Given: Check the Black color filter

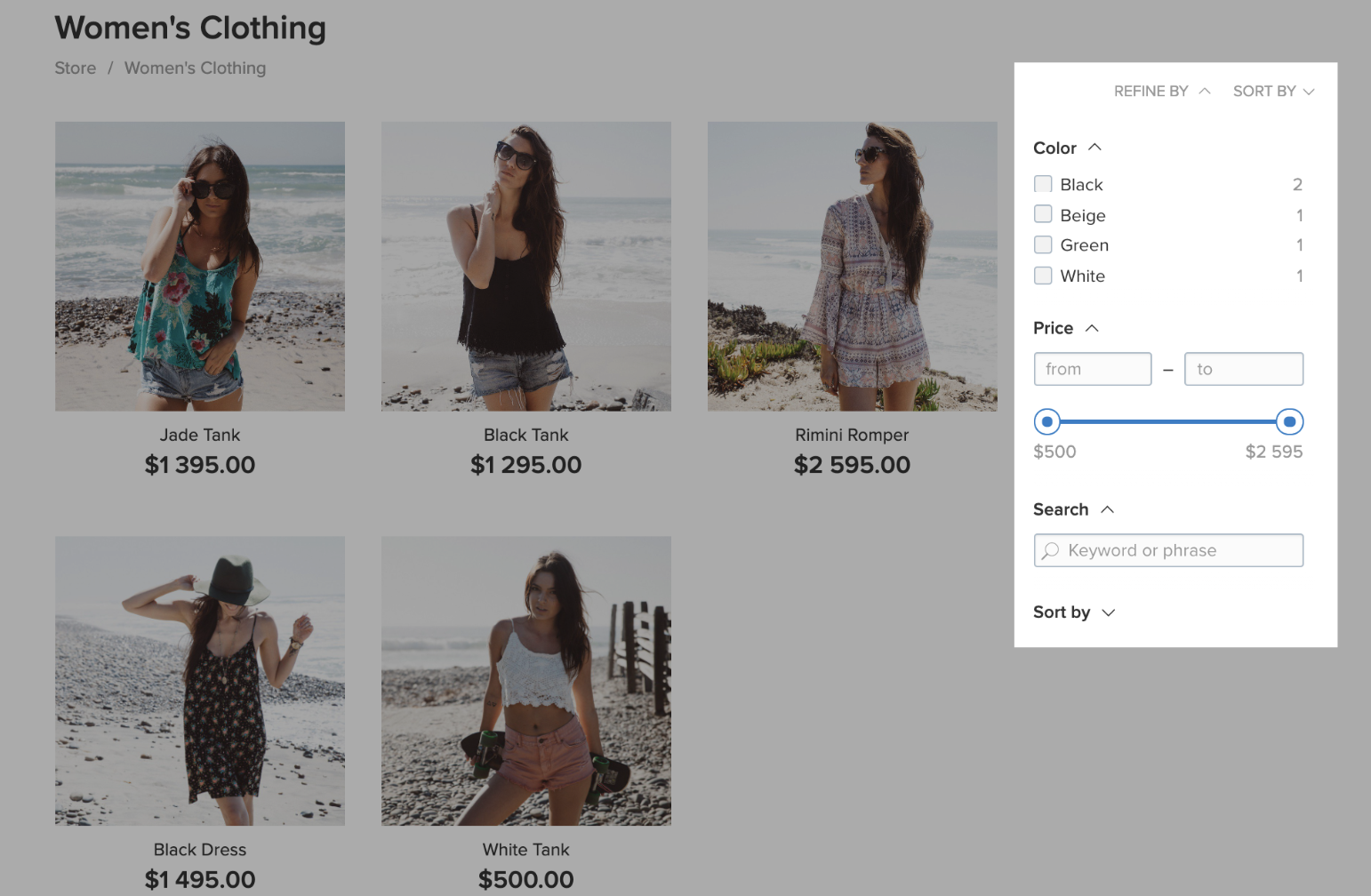Looking at the screenshot, I should [x=1043, y=184].
